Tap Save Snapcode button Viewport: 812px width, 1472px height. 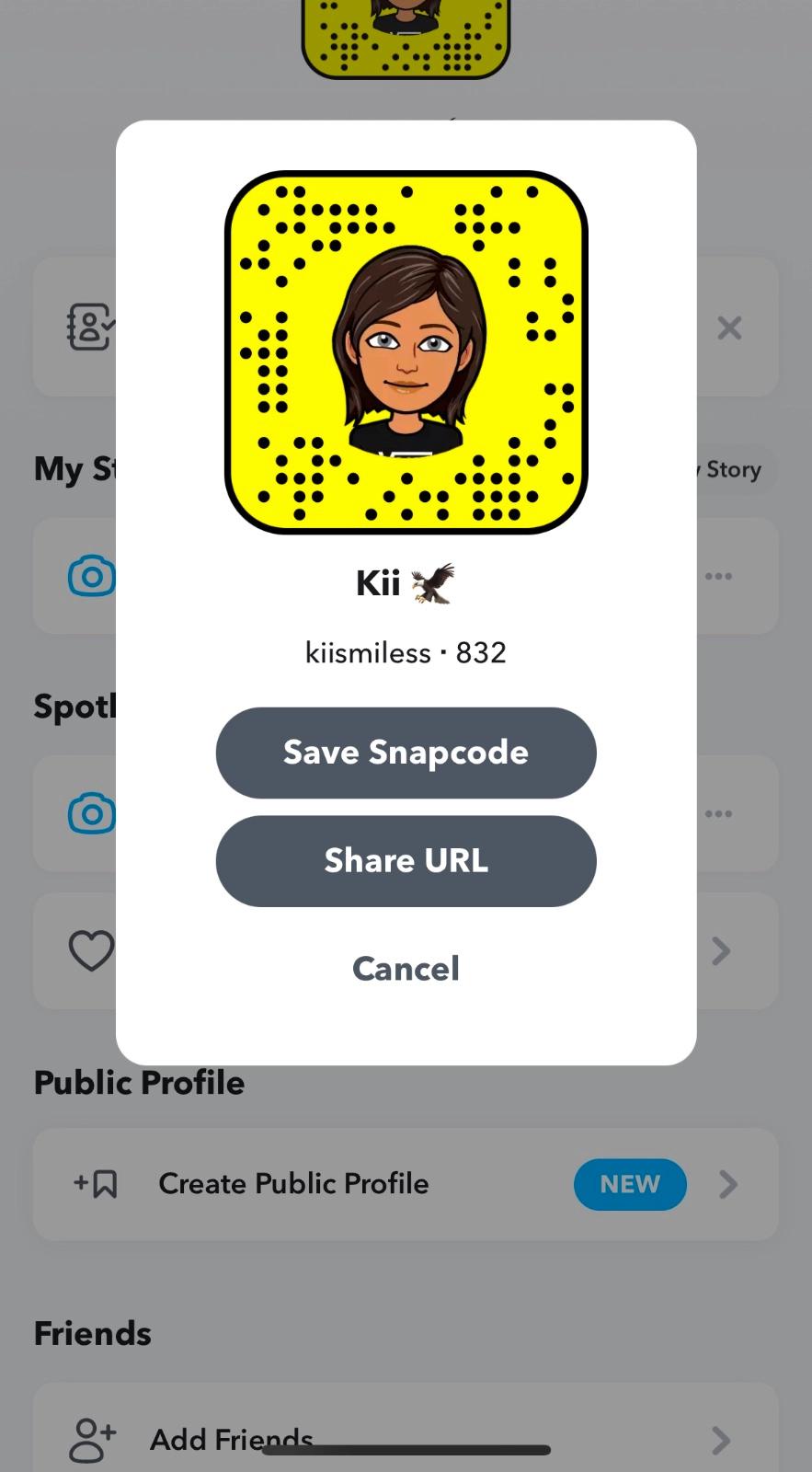click(x=406, y=753)
